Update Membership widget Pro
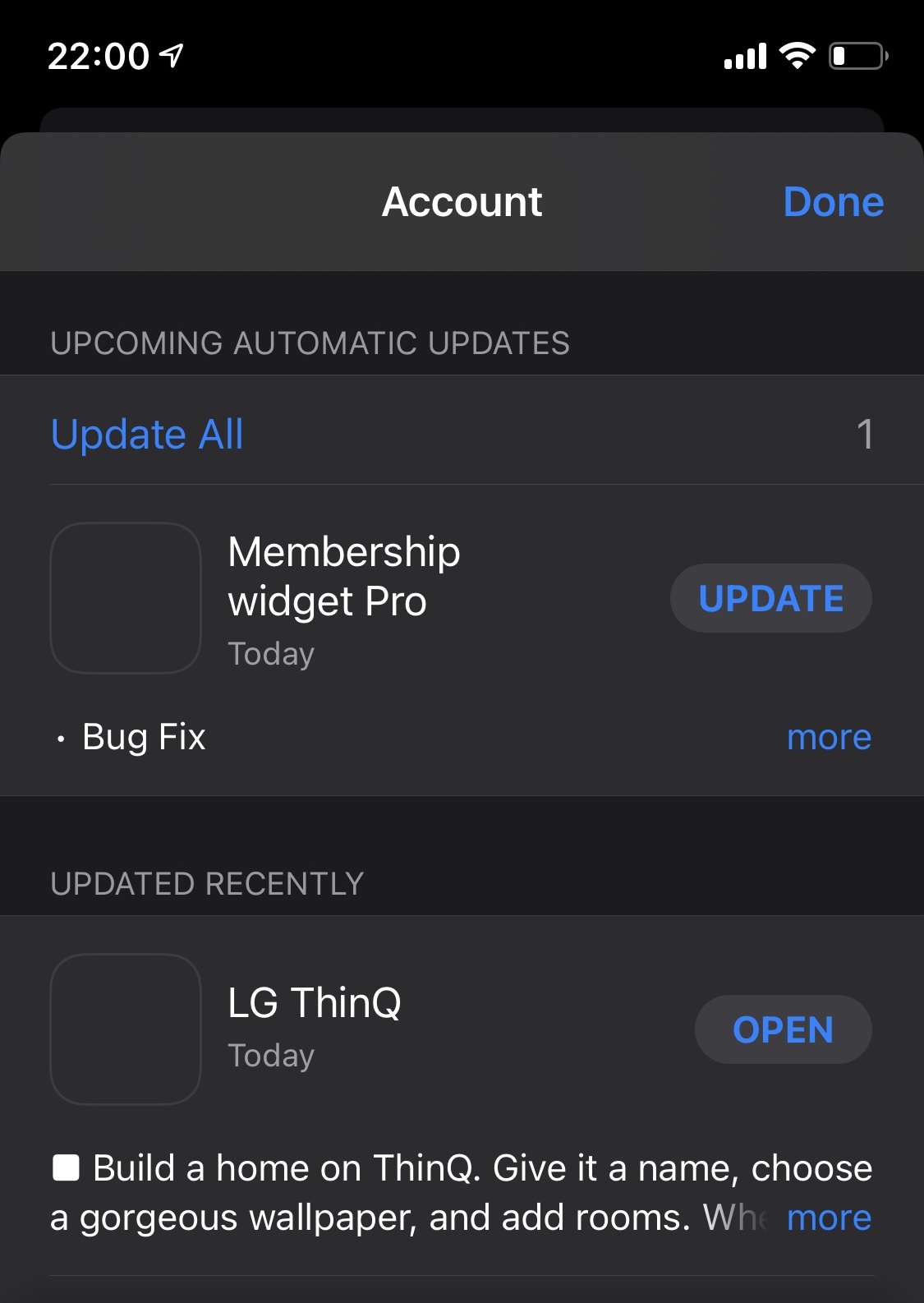924x1303 pixels. (x=770, y=598)
